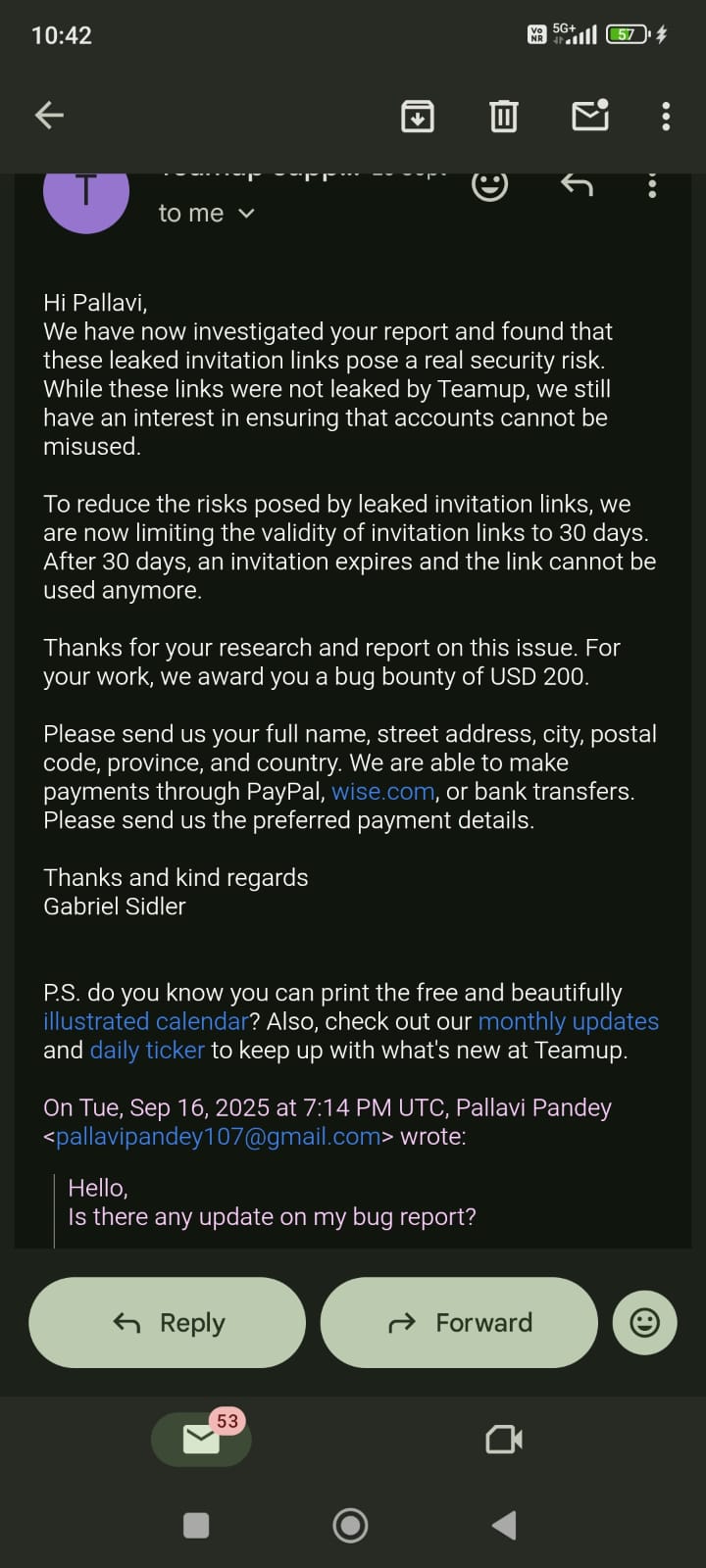Screen dimensions: 706x1568
Task: Add emoji reaction beside the sender name
Action: click(489, 185)
